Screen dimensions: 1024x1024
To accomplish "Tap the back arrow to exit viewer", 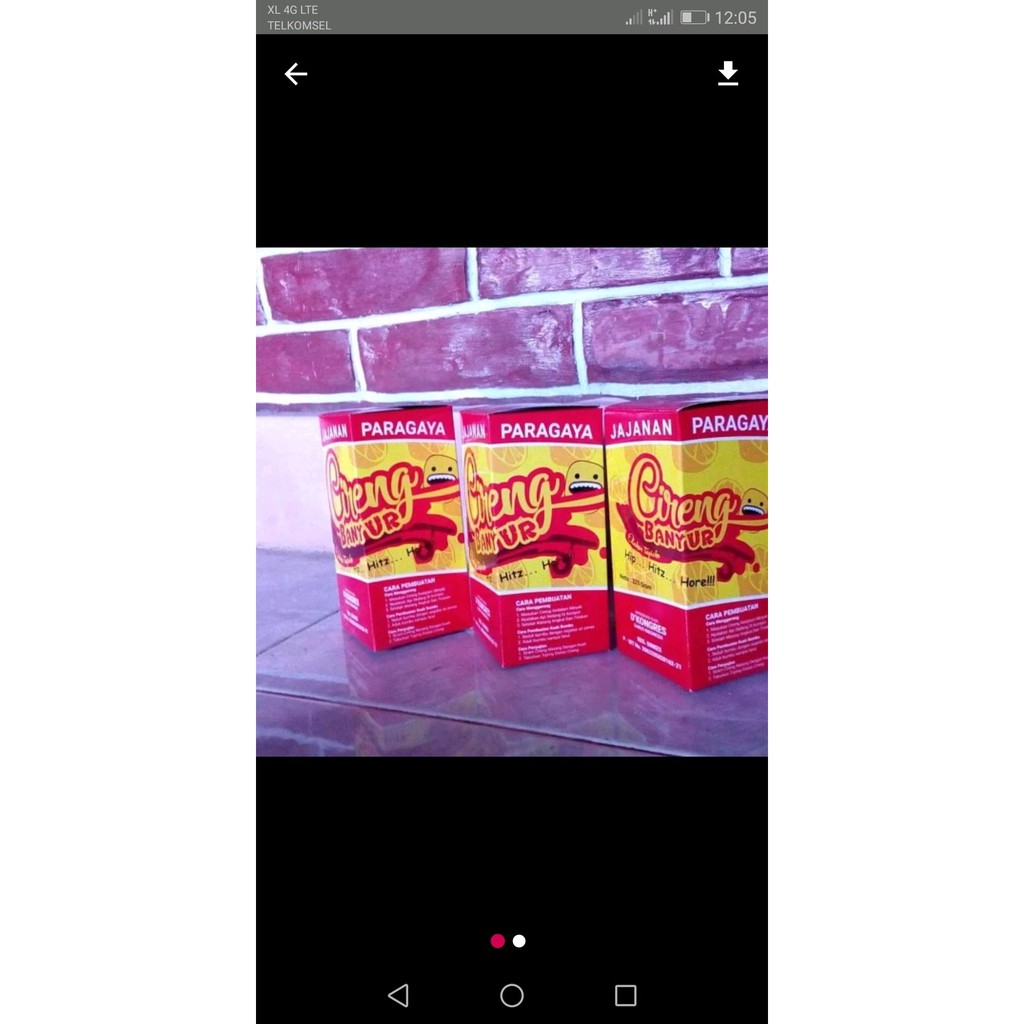I will coord(295,74).
